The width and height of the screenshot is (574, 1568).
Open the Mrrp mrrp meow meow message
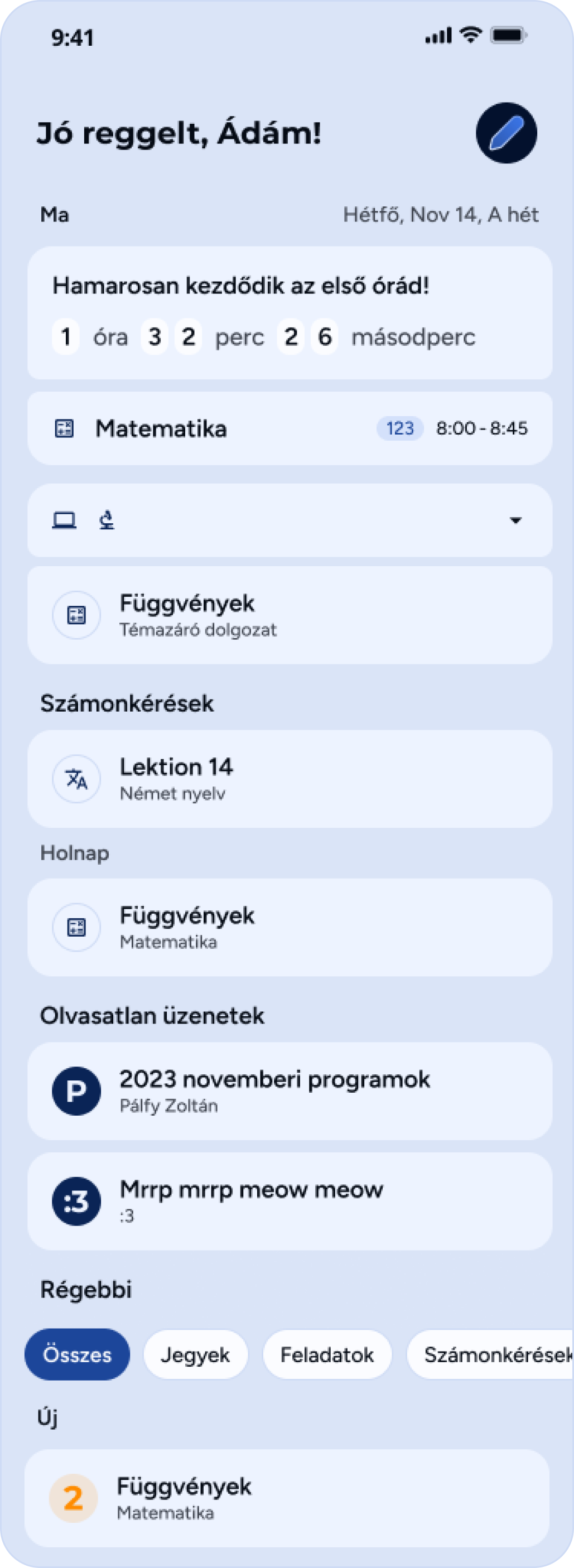pyautogui.click(x=290, y=1201)
